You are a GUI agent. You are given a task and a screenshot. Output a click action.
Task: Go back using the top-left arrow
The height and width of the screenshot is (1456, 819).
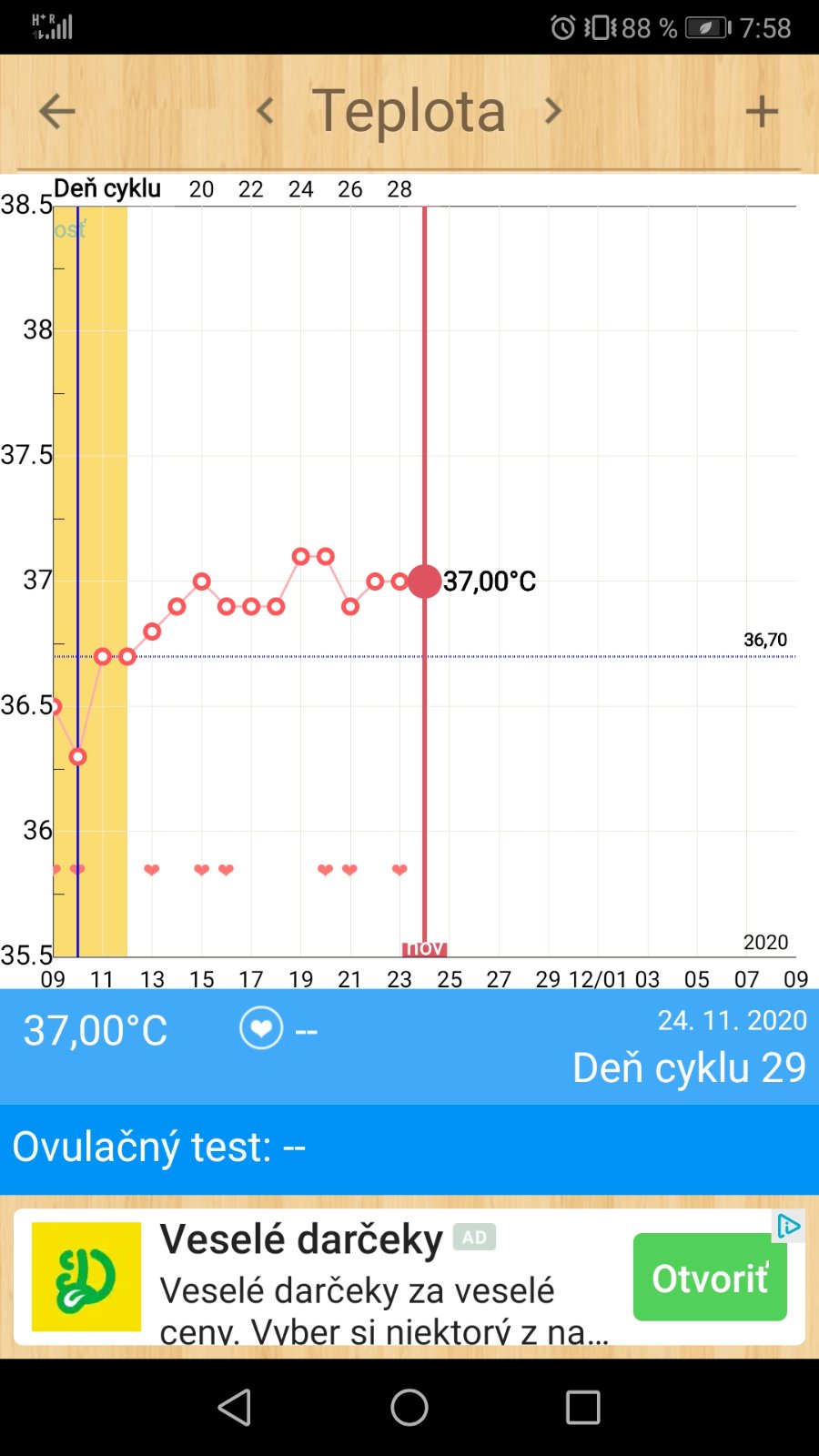(56, 112)
